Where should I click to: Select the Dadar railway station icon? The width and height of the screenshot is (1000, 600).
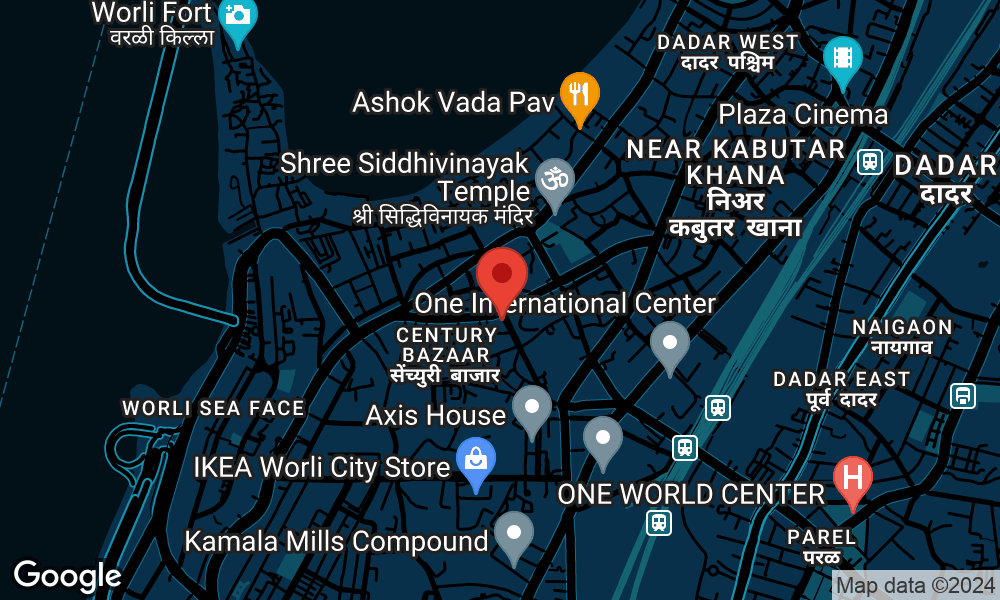click(870, 162)
